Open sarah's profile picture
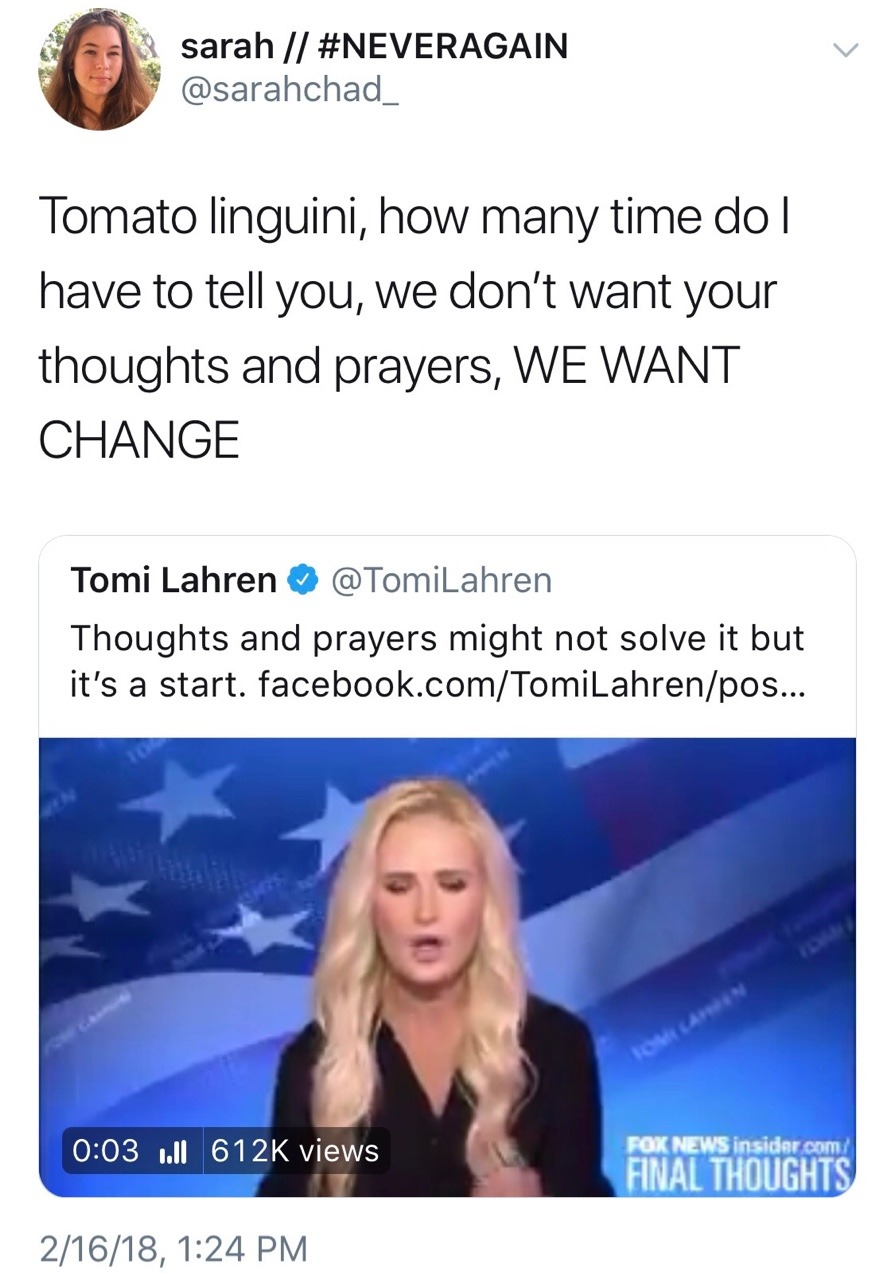 coord(98,70)
